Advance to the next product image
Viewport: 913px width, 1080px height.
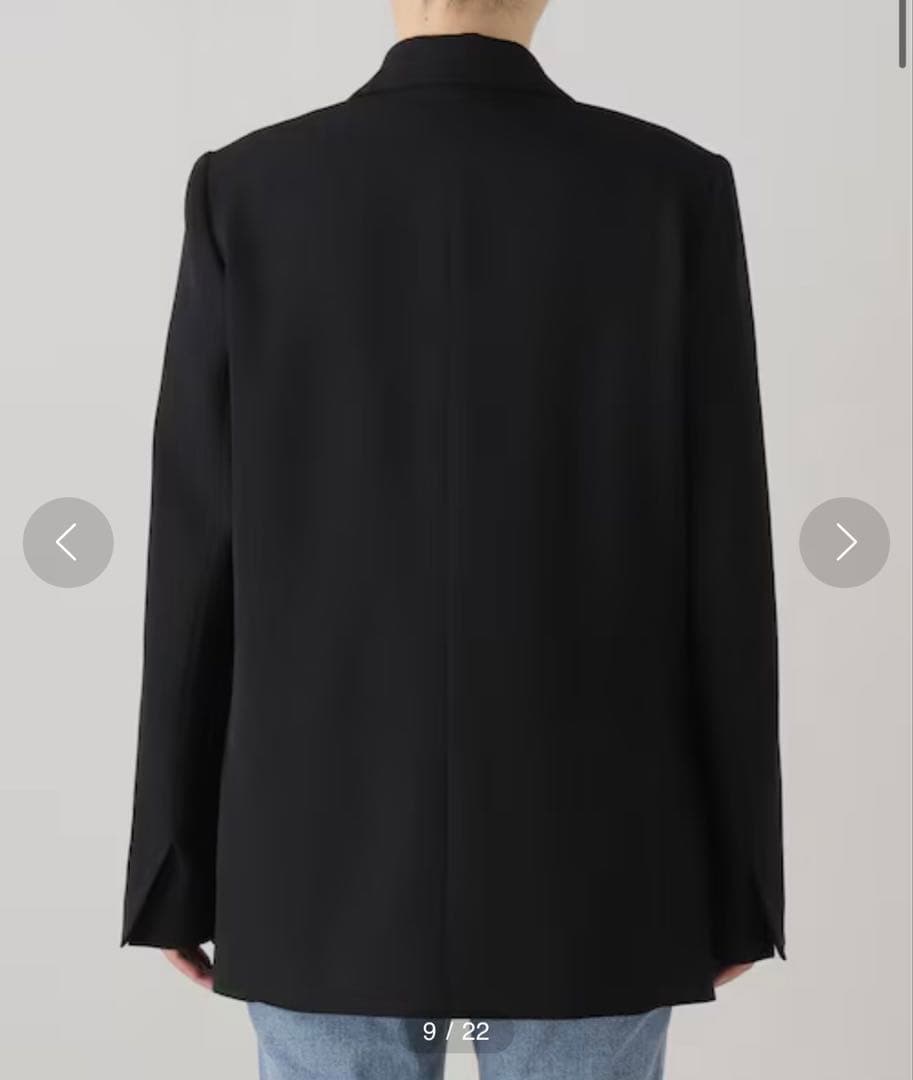pyautogui.click(x=844, y=542)
